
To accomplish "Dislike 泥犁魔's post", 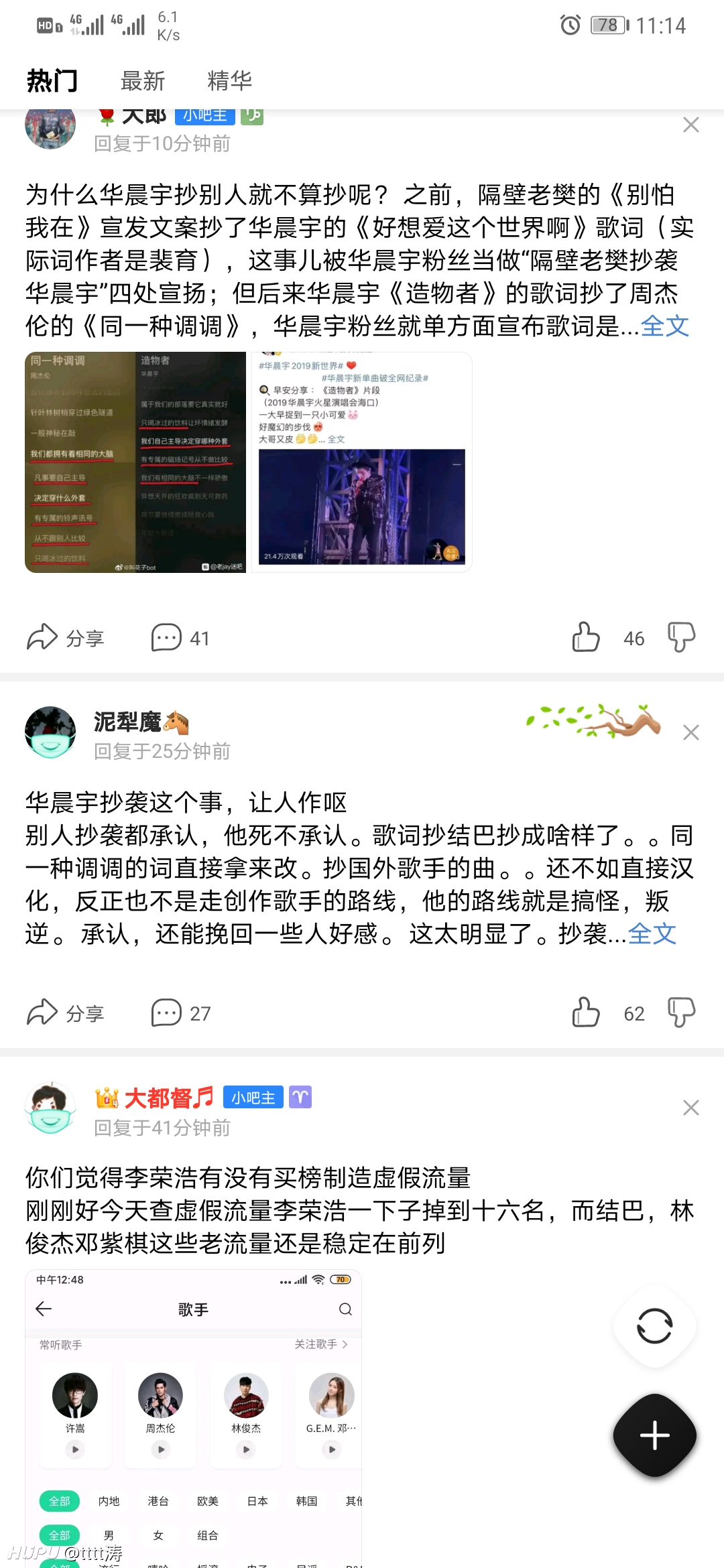I will [681, 1012].
